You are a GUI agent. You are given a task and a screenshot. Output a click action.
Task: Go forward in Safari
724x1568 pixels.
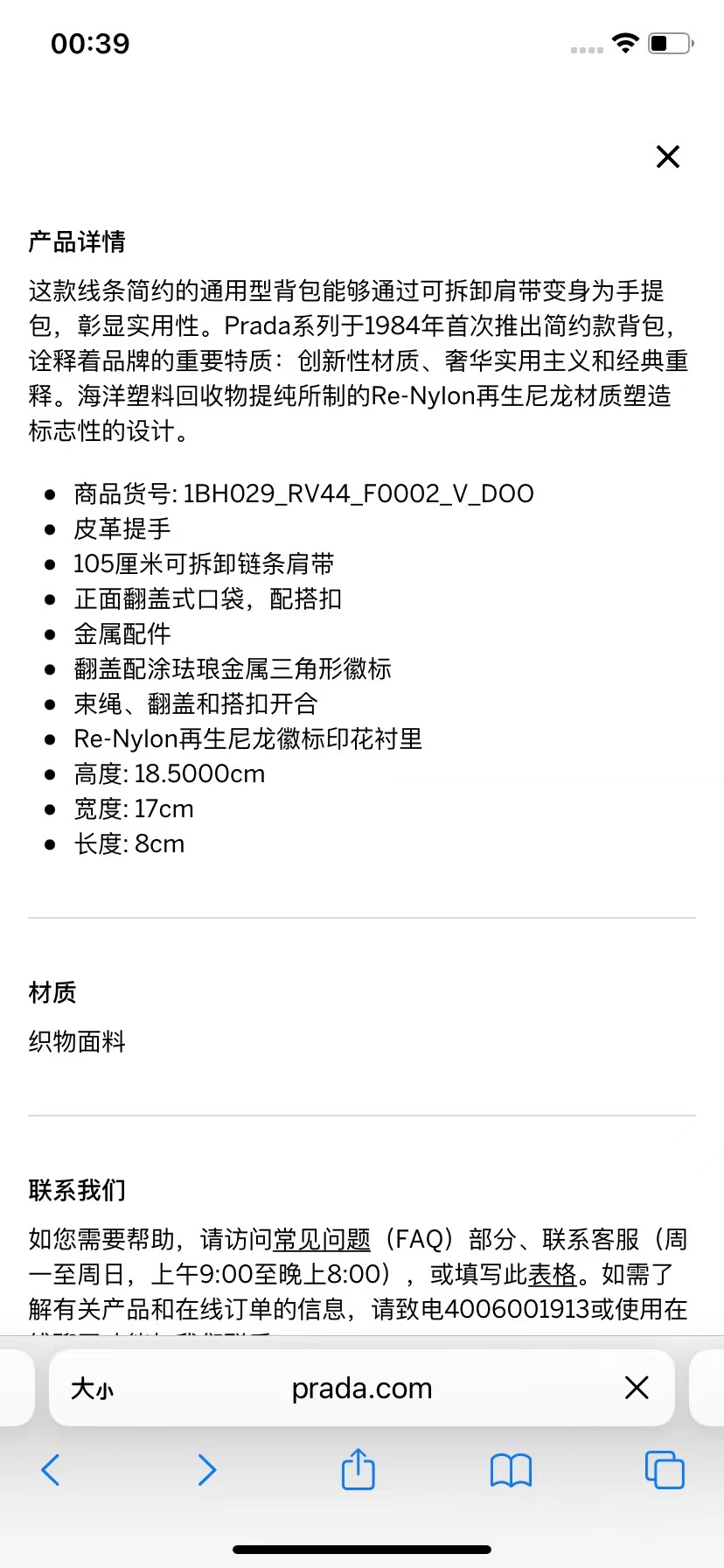[206, 1470]
